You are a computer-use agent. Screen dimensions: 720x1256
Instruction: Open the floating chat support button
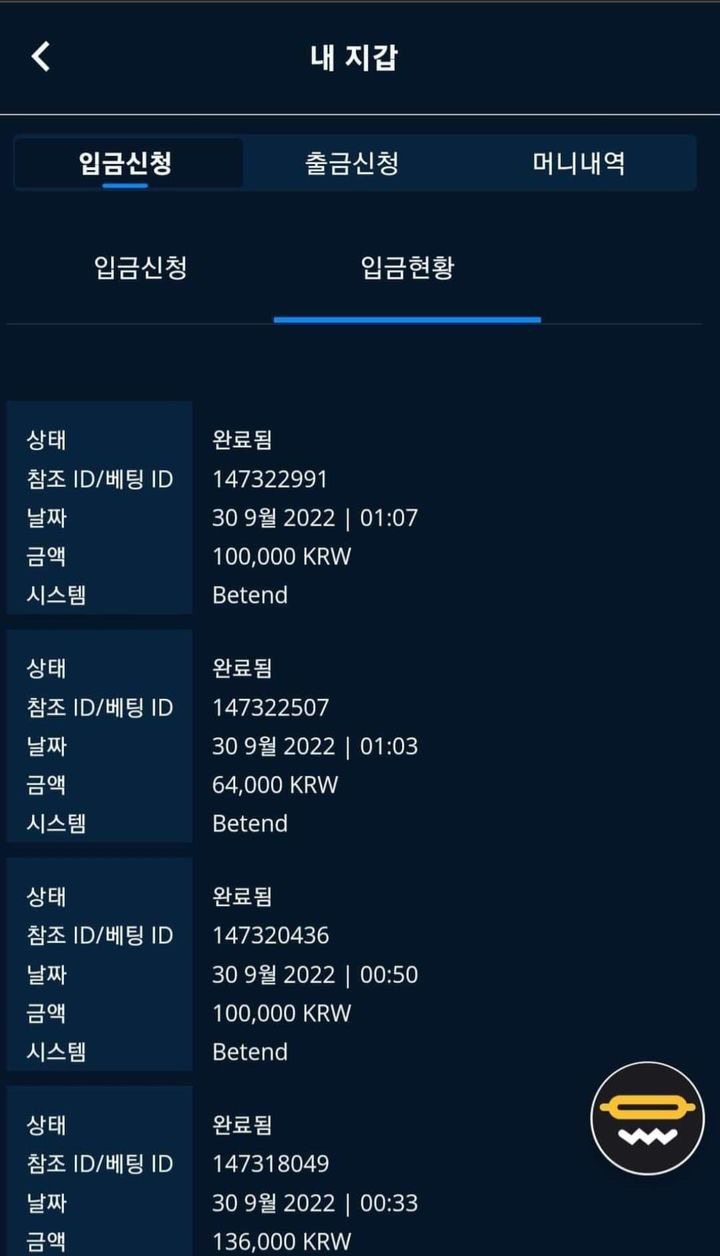pos(647,1118)
